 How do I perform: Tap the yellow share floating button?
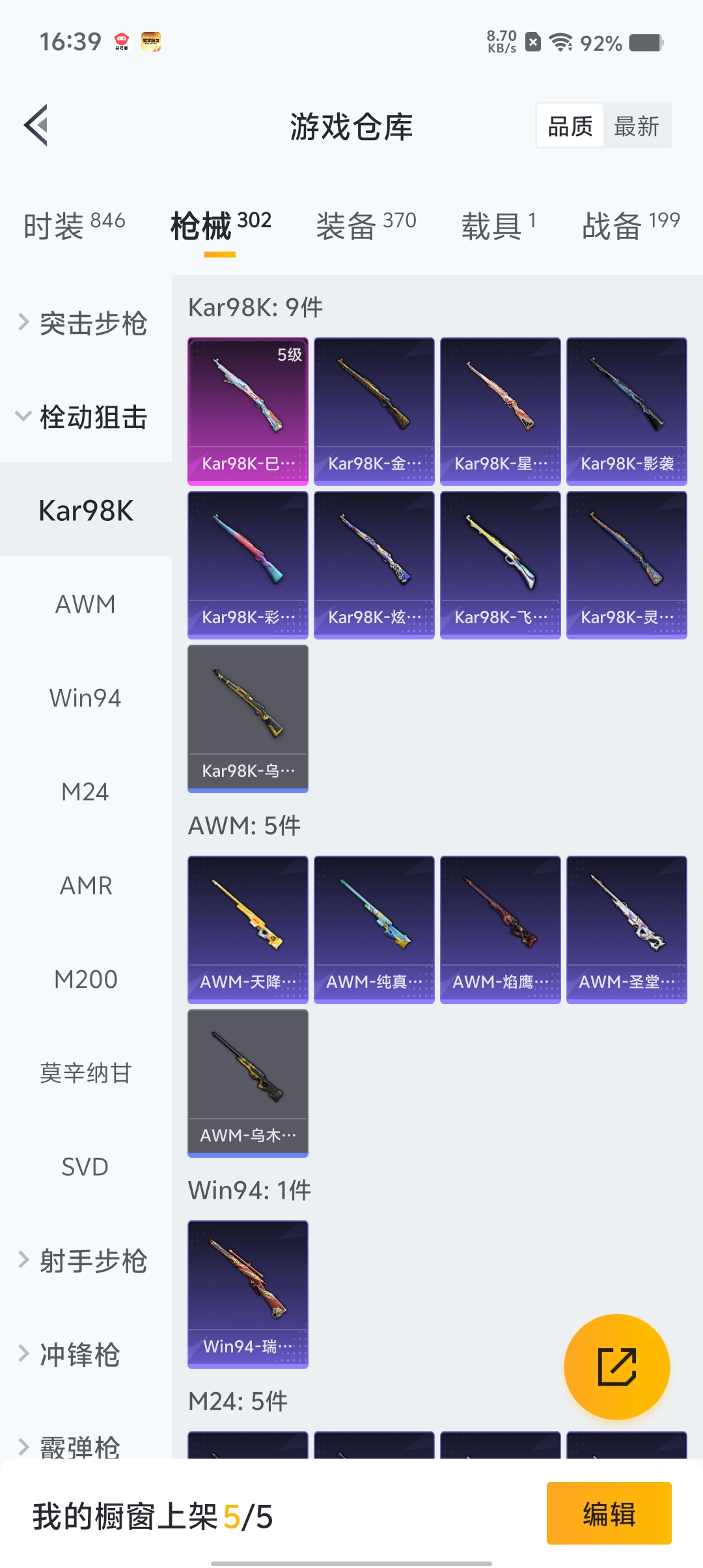click(616, 1367)
